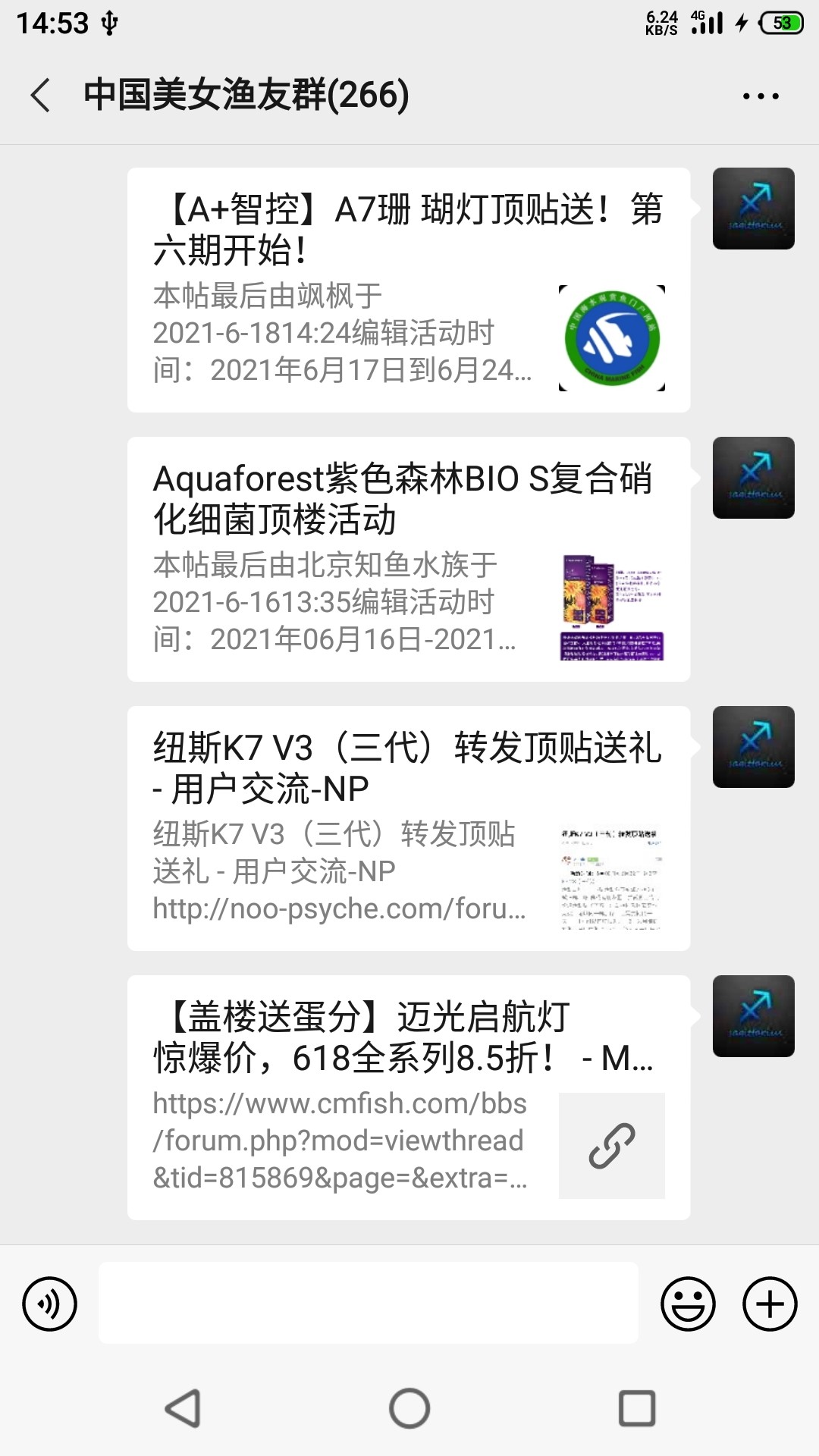View sender avatar beside A7珊瑚灯 message
819x1456 pixels.
click(753, 209)
